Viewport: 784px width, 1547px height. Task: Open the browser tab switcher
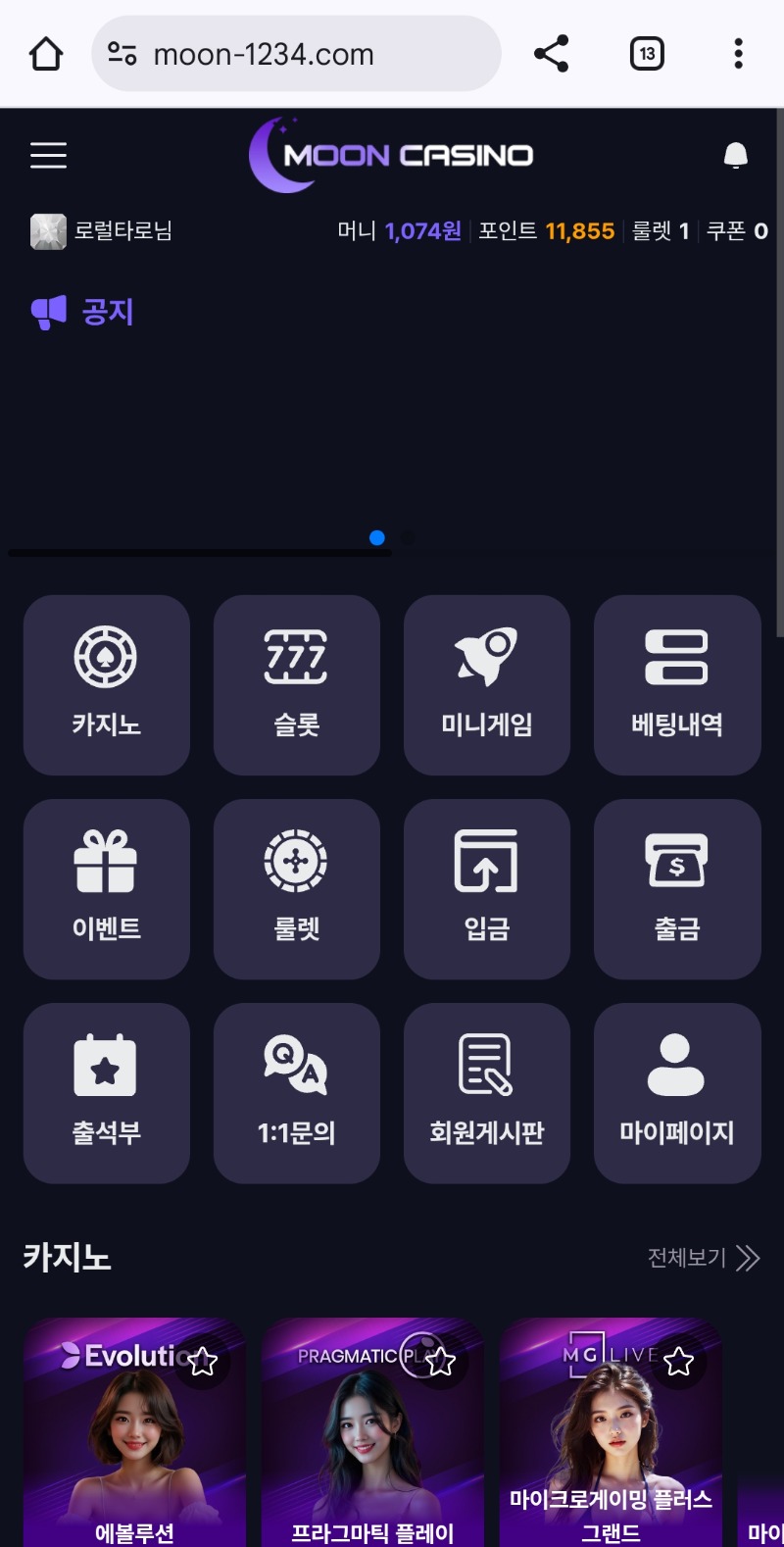coord(646,54)
